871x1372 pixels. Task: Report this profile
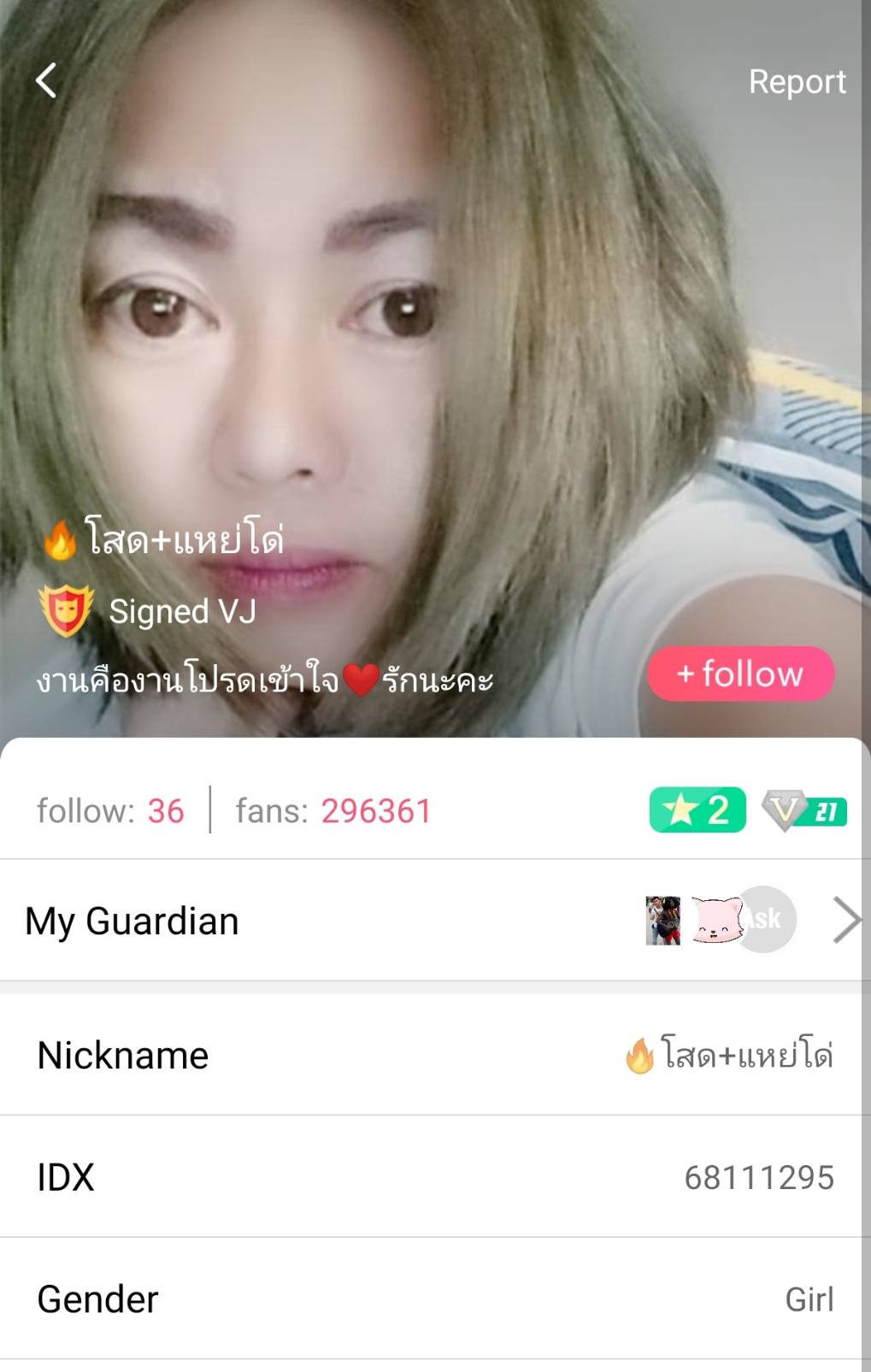pos(797,81)
